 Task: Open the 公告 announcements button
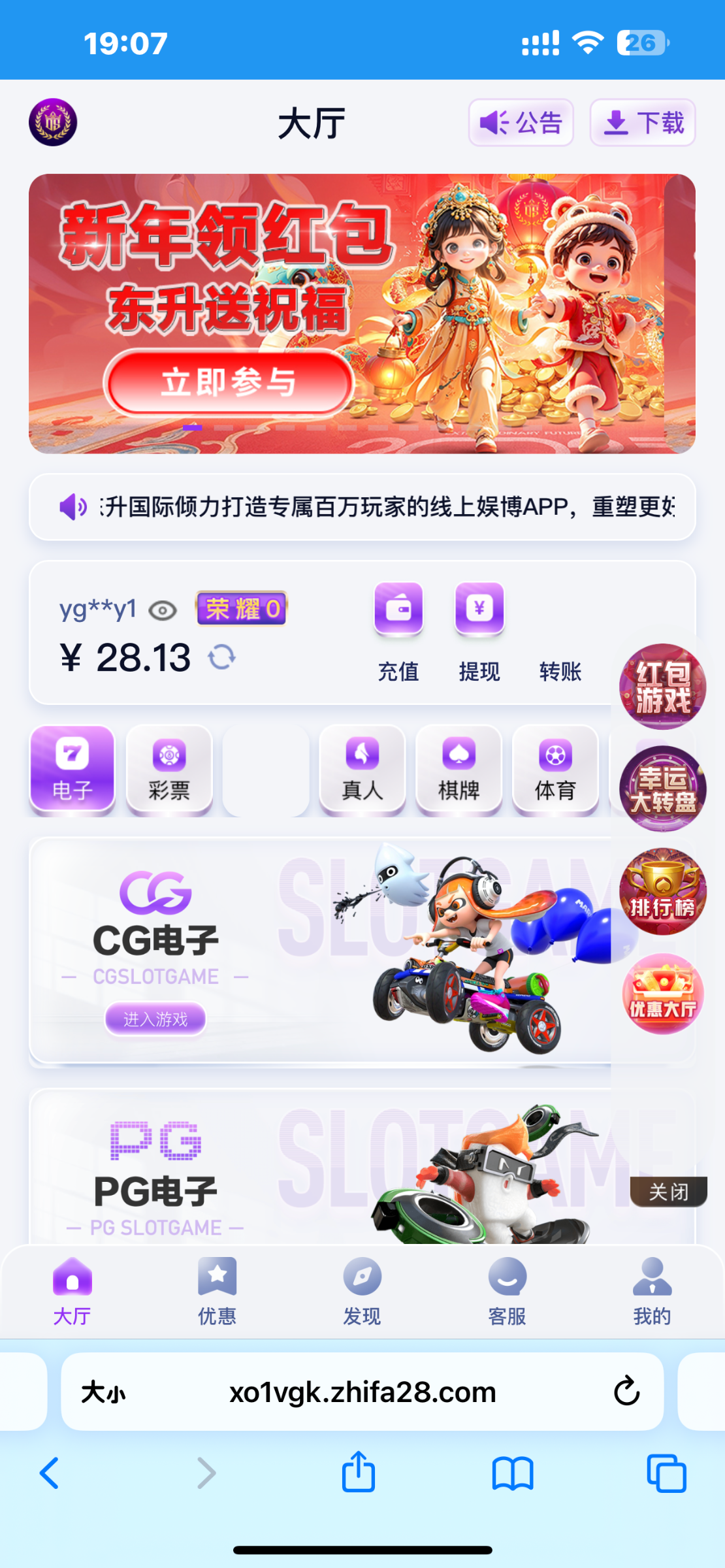click(521, 123)
